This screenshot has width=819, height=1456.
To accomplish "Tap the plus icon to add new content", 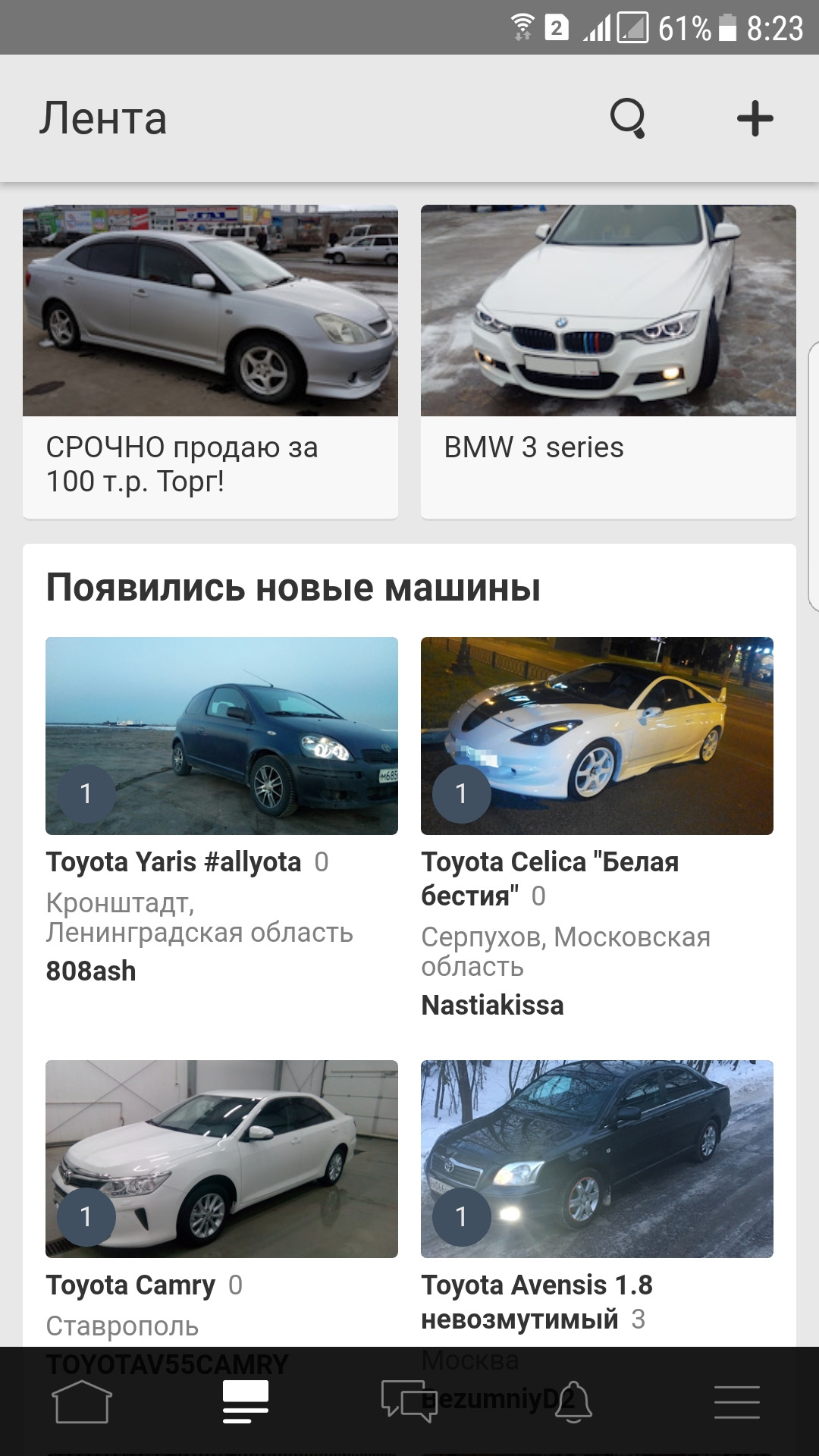I will [755, 119].
